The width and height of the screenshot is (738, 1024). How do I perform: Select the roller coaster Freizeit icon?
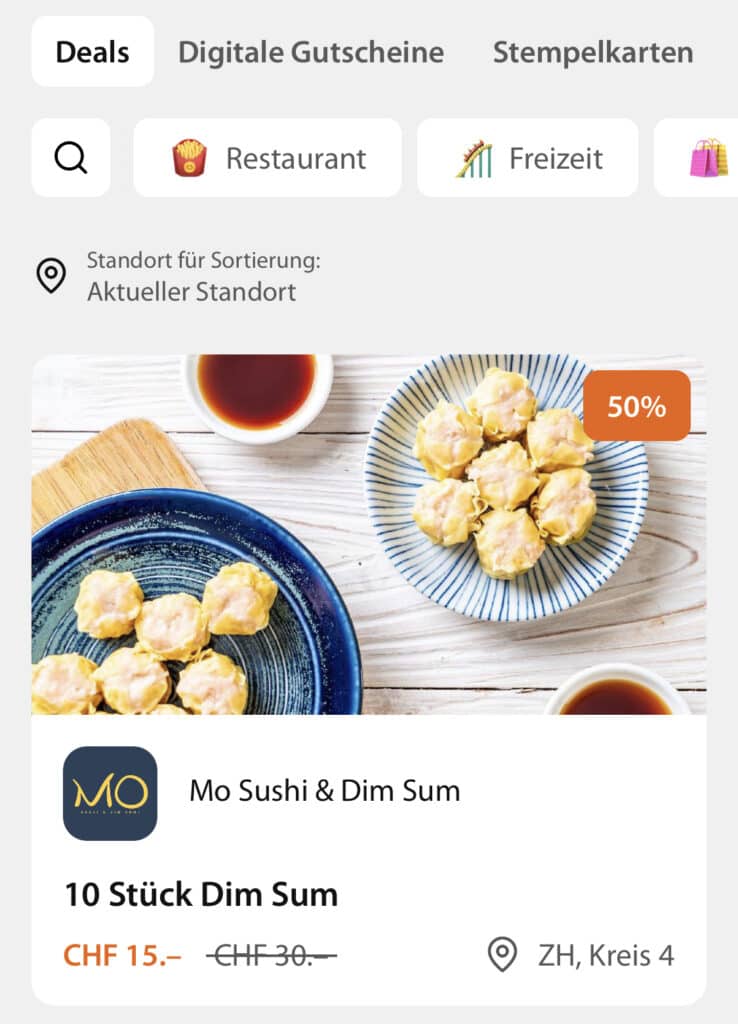pos(471,157)
